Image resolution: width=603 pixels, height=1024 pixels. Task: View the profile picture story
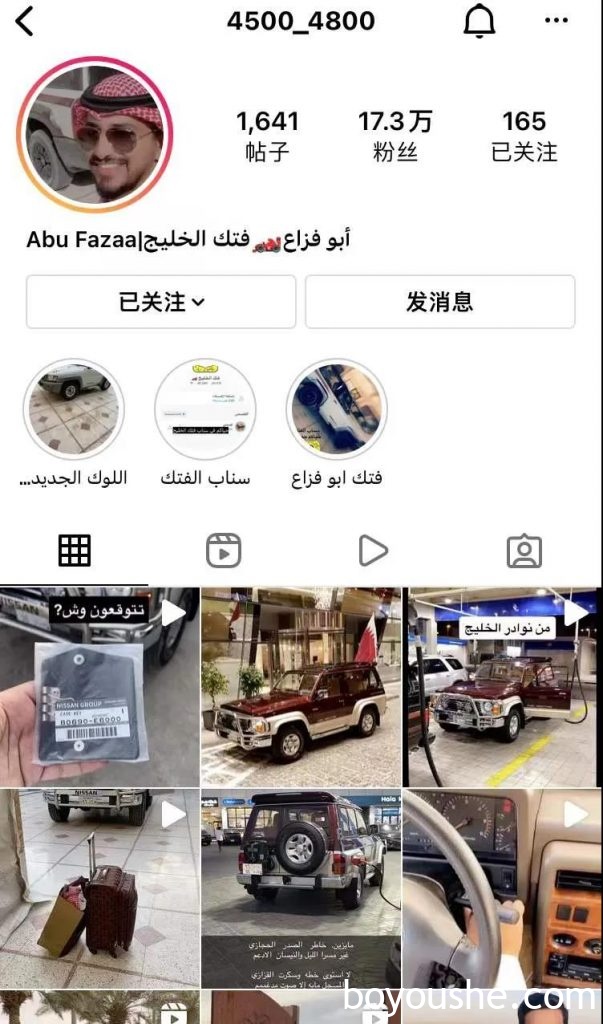click(95, 135)
